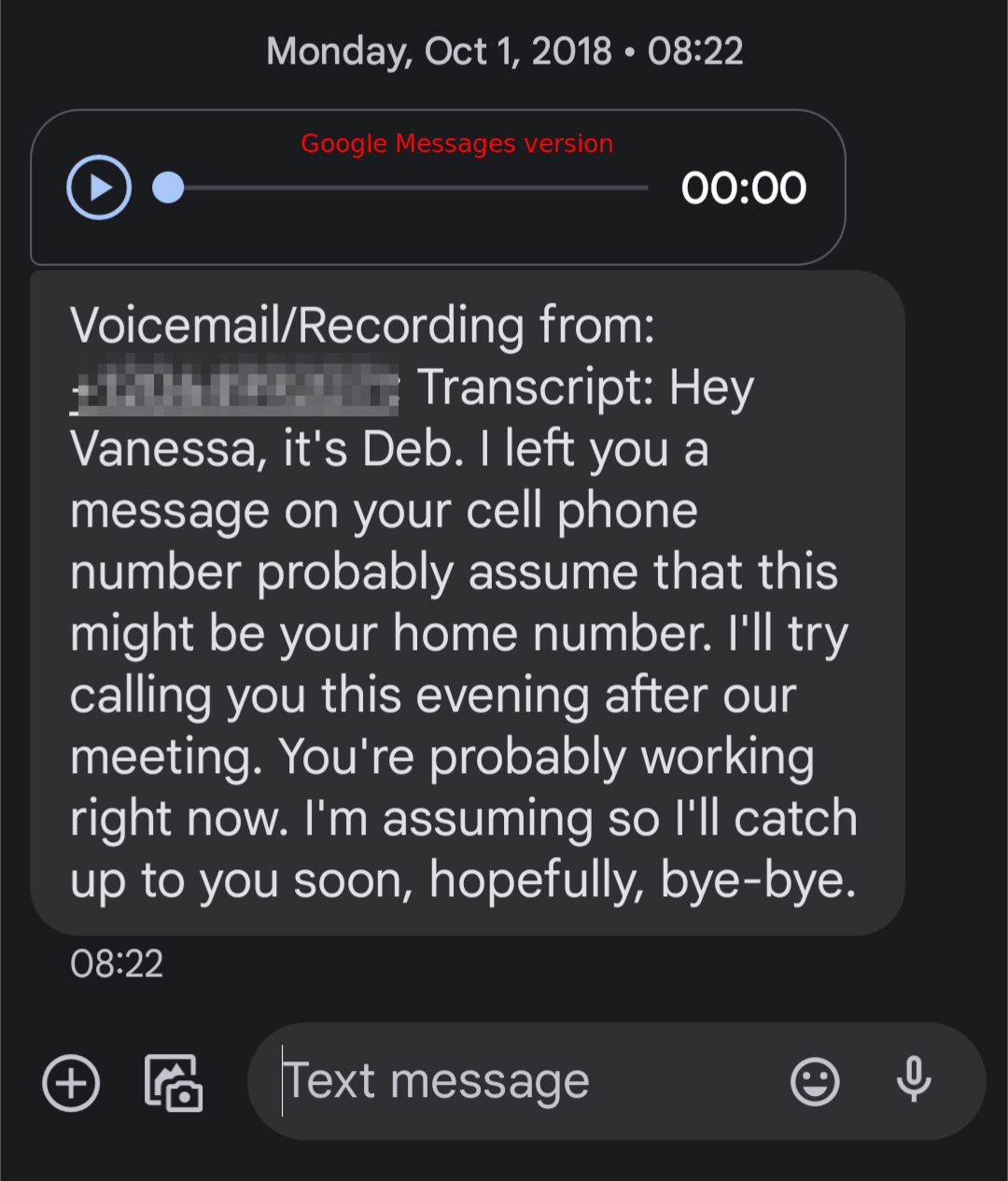Select the play triangle inside the circle
This screenshot has height=1181, width=1008.
coord(100,187)
